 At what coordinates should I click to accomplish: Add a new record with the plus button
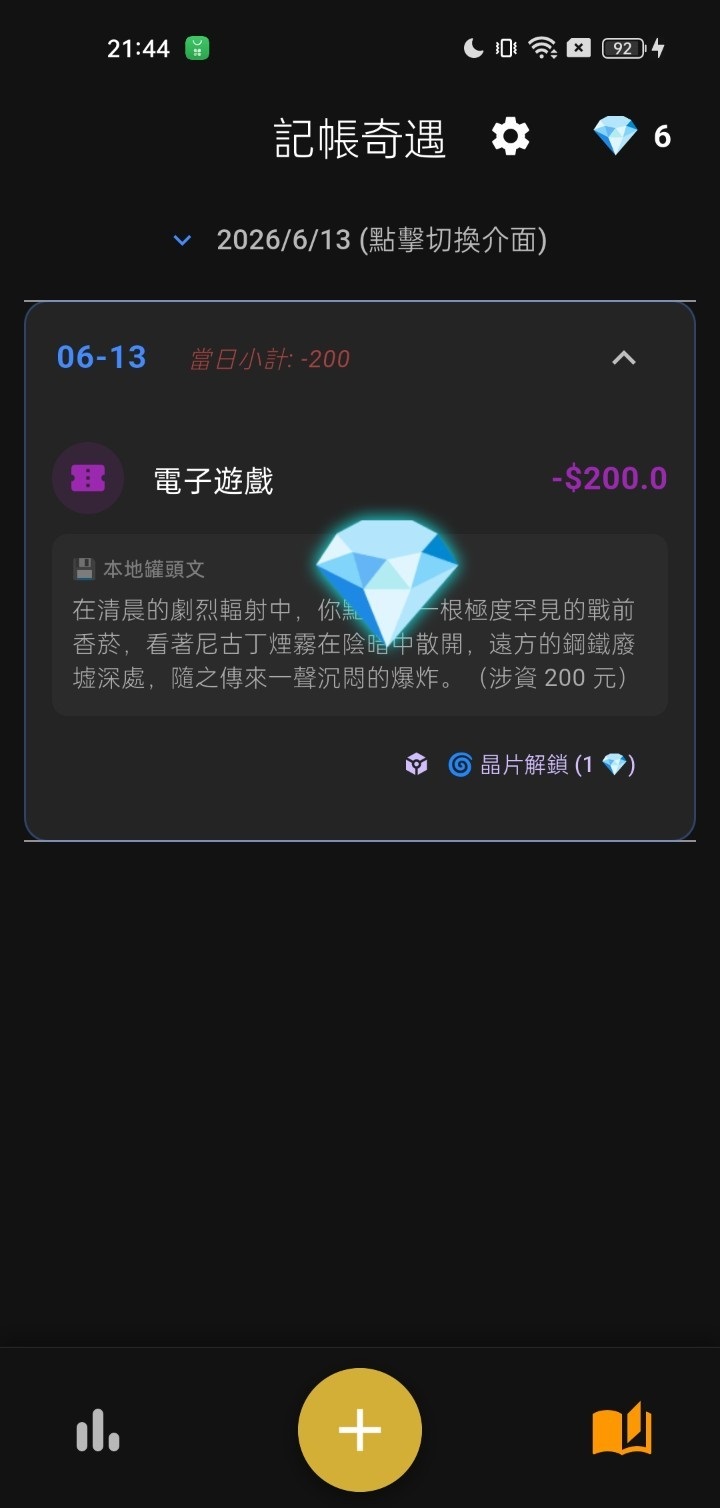360,1430
